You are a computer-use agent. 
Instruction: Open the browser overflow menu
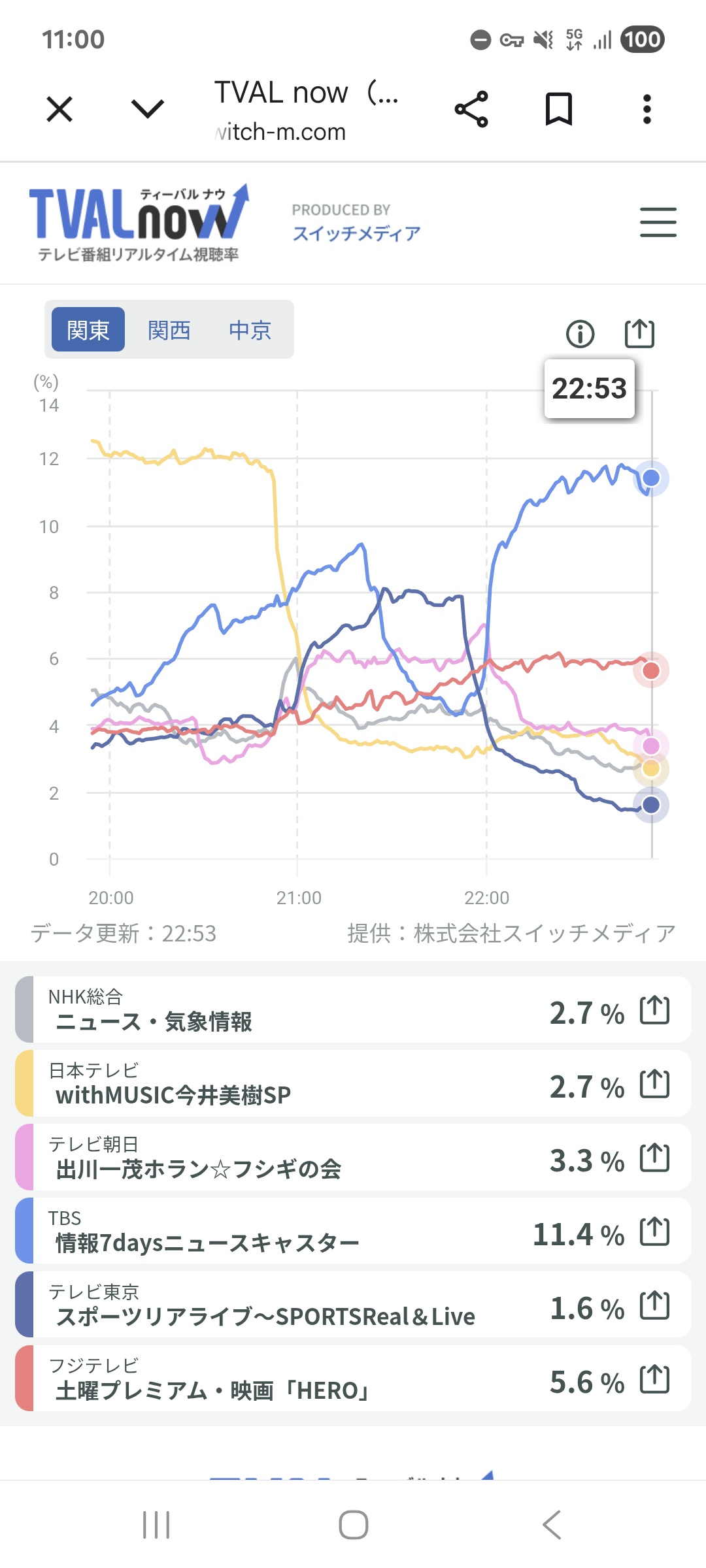click(647, 109)
